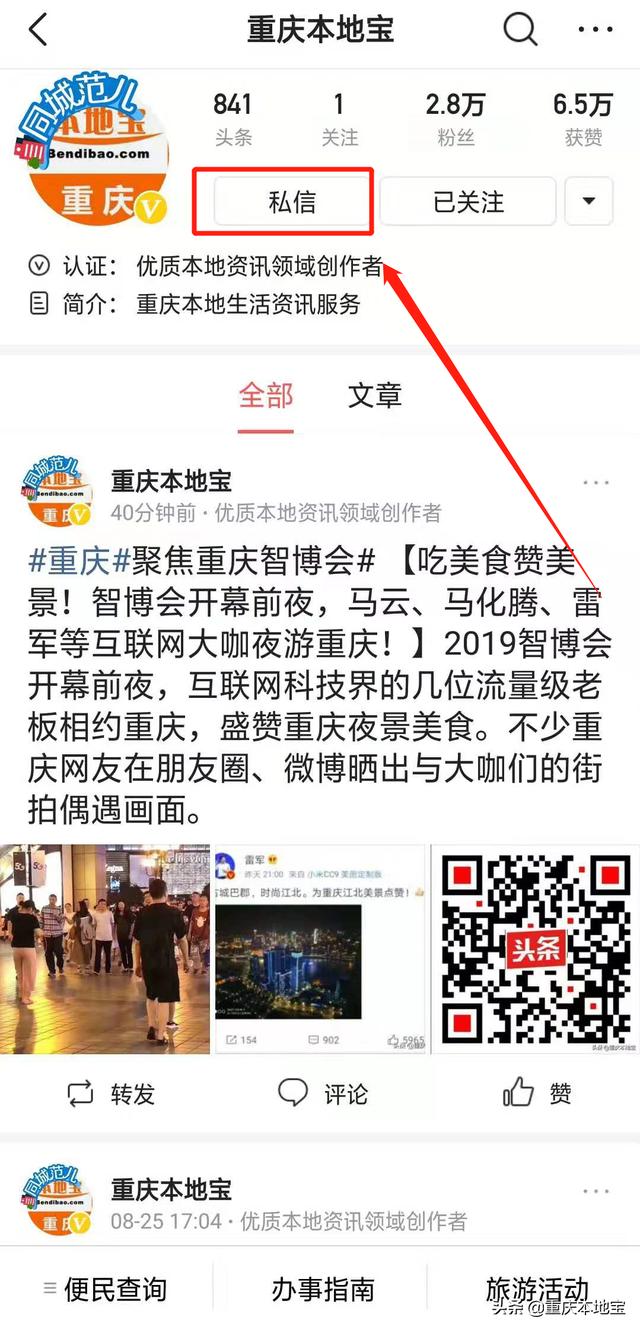Screen dimensions: 640x1330
Task: Open 便民查询 bottom menu
Action: [x=105, y=1289]
